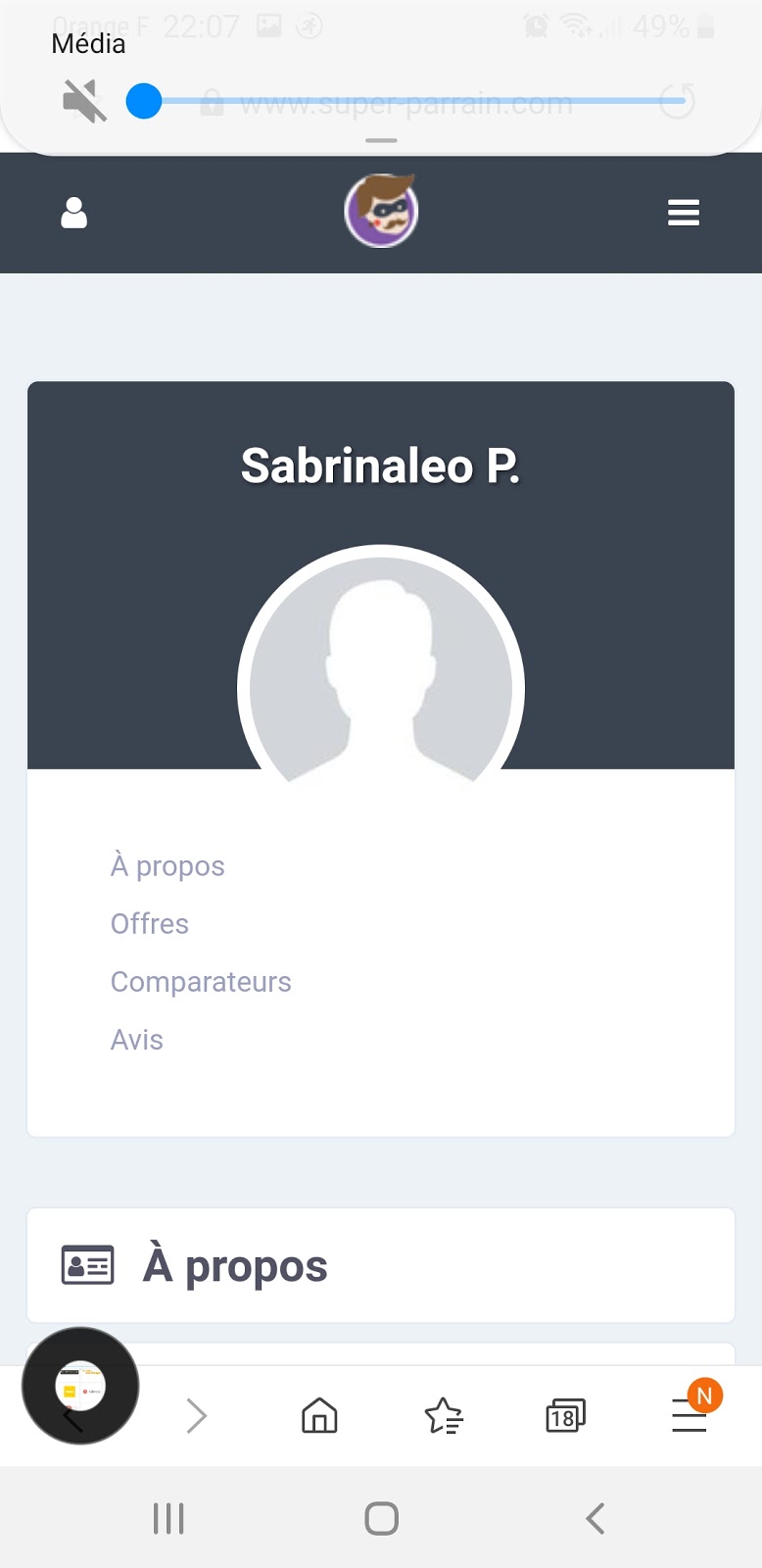Go to Super Parrain home via the masked logo
The image size is (762, 1568).
(x=381, y=211)
